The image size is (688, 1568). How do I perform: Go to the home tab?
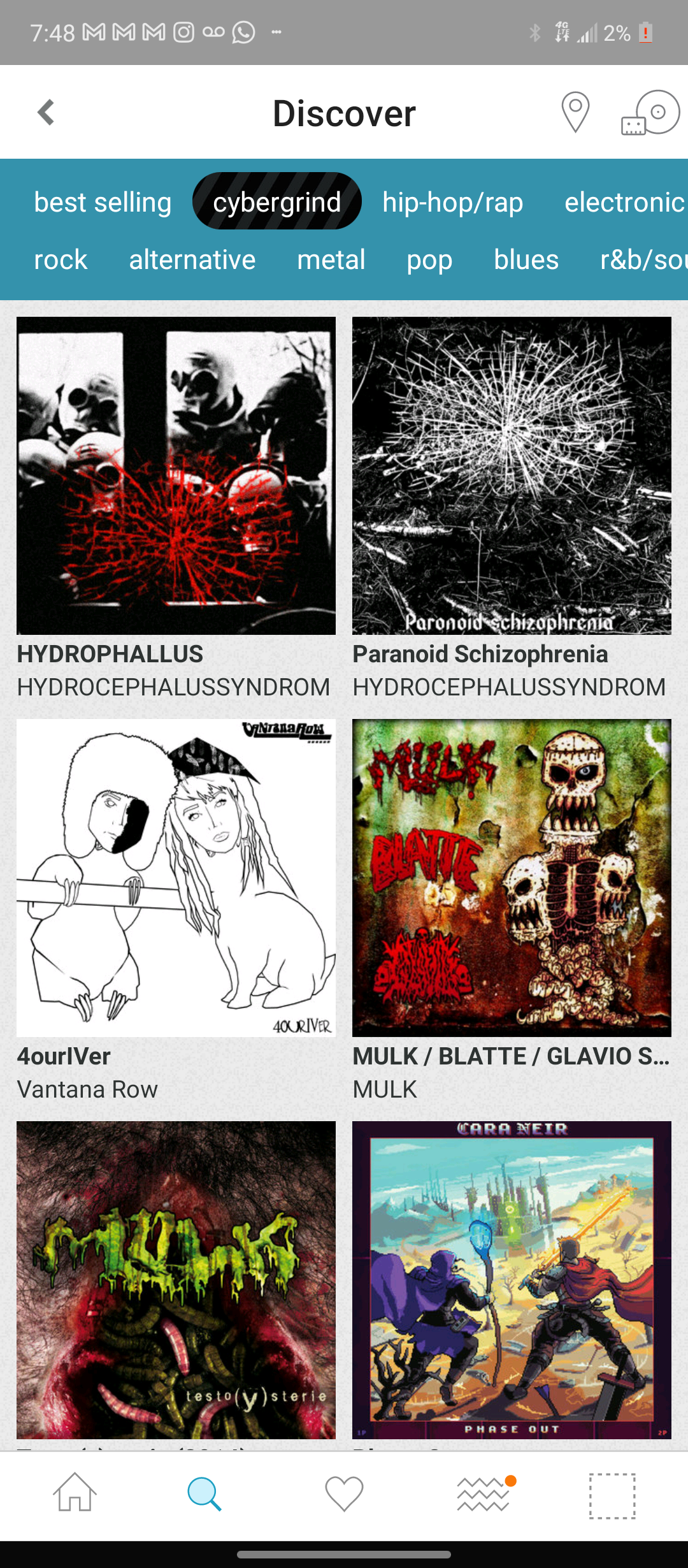pos(75,1494)
